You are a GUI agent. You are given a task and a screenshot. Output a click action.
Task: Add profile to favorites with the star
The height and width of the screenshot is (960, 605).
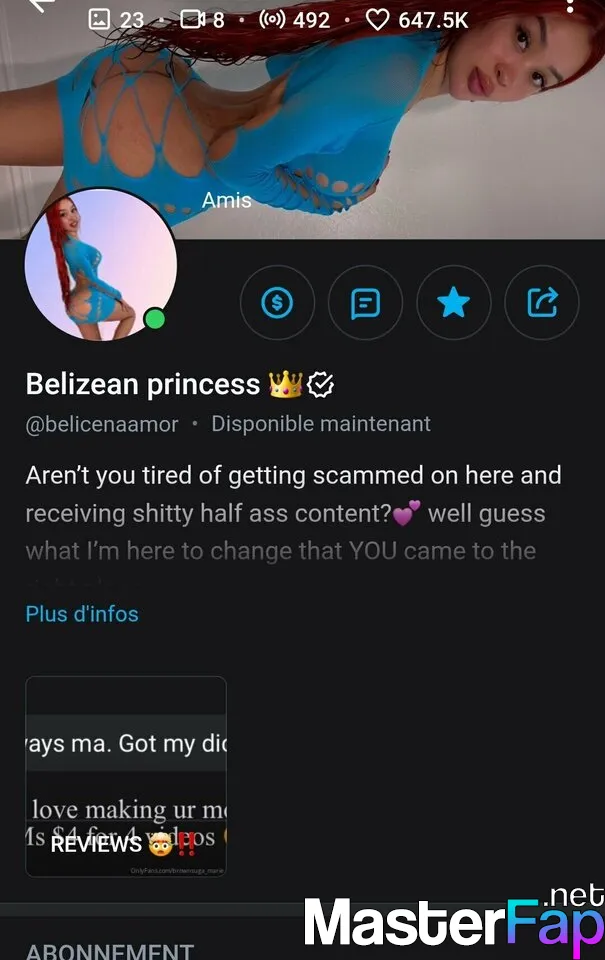453,302
